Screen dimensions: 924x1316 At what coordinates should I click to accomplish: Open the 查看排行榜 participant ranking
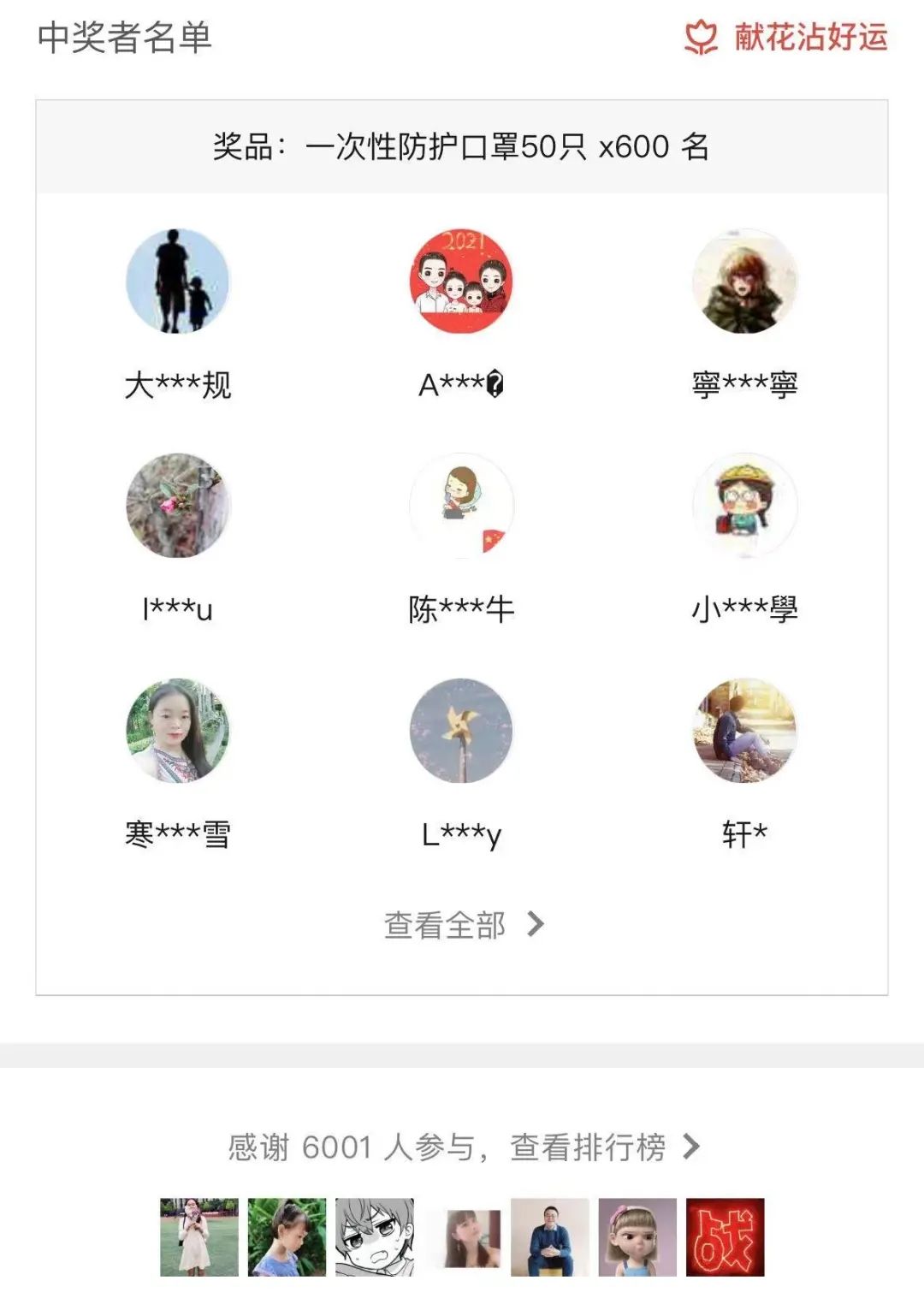(x=603, y=1147)
